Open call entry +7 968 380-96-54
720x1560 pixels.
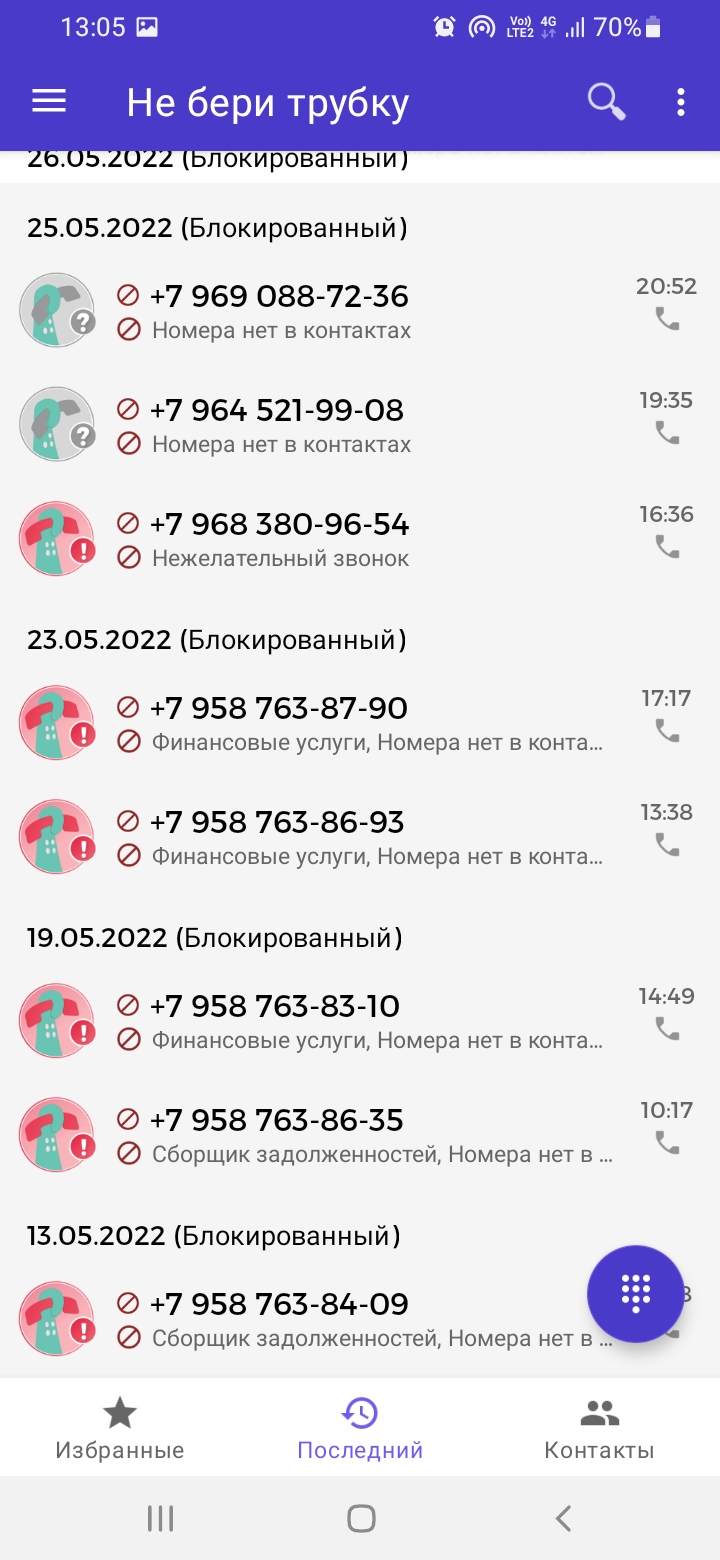pyautogui.click(x=360, y=539)
